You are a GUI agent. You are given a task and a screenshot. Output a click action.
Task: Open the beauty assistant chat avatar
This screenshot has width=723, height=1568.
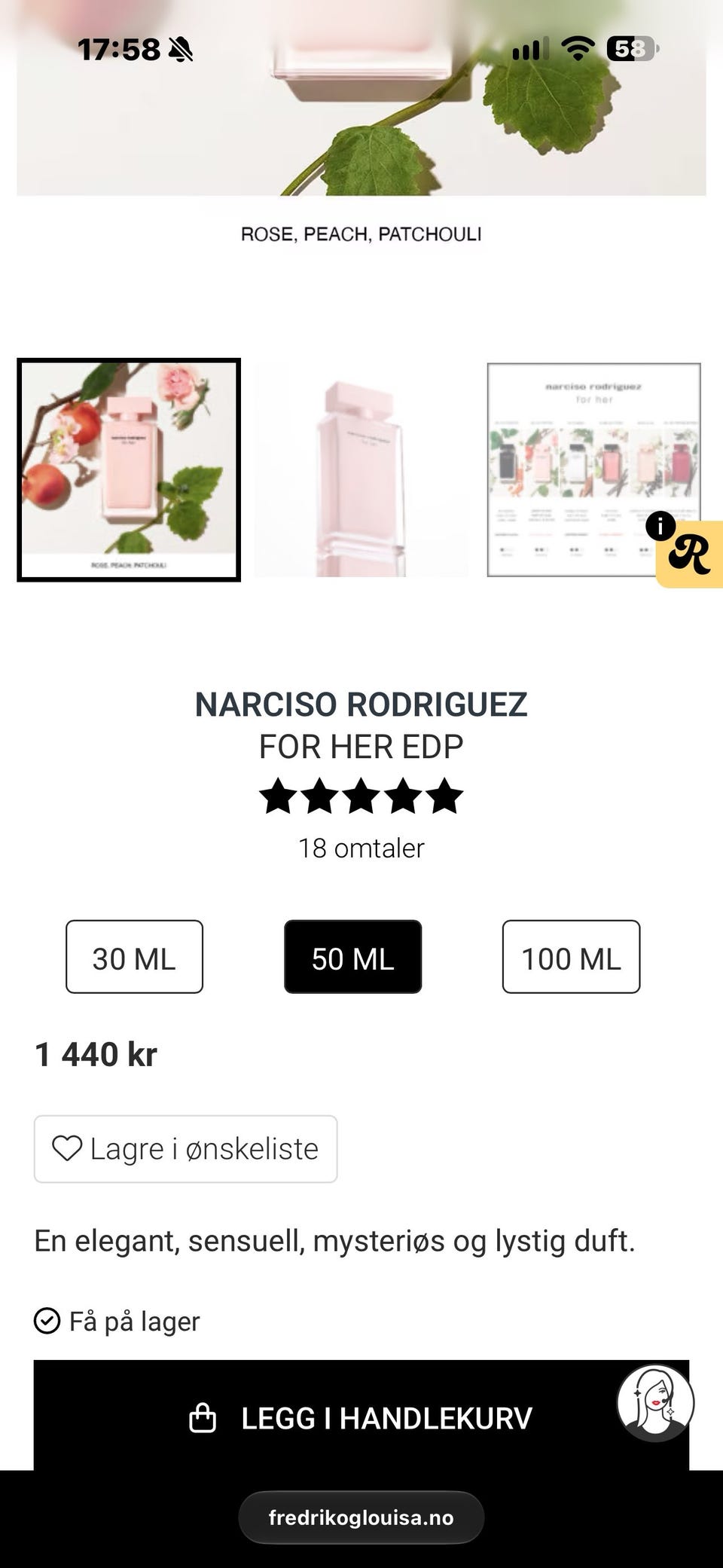point(654,1403)
